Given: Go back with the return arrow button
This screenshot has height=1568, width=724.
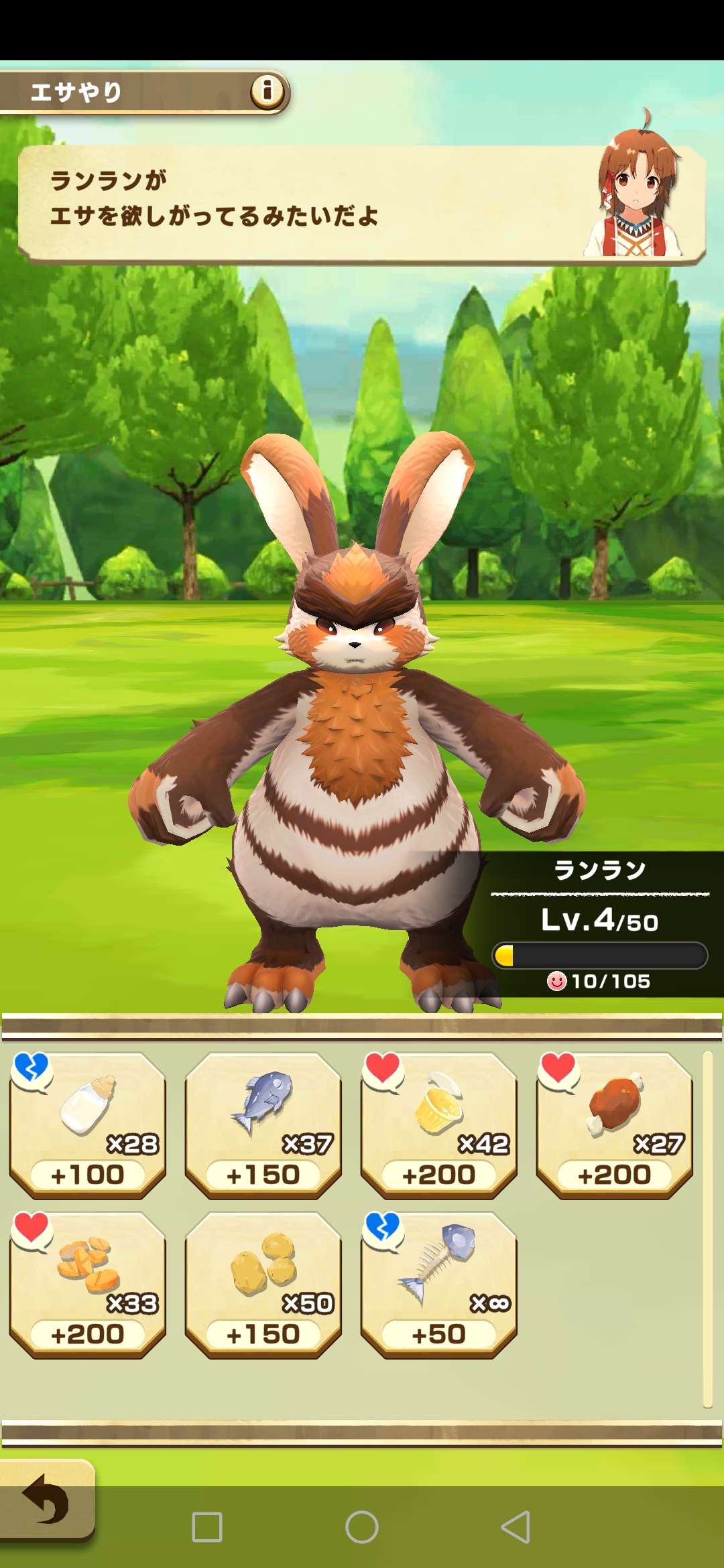Looking at the screenshot, I should click(x=46, y=1500).
